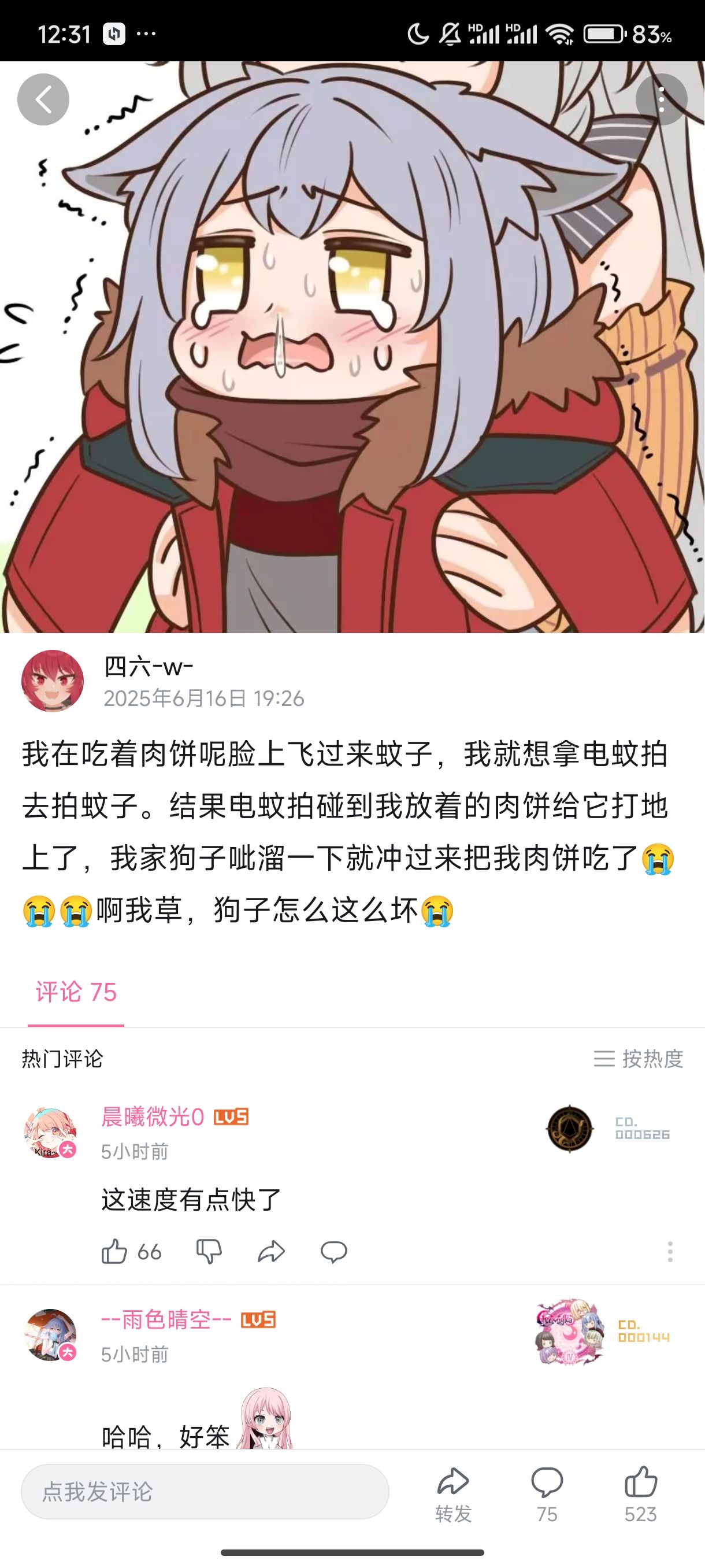Viewport: 705px width, 1568px height.
Task: Like 晨曦微光0's comment
Action: (x=114, y=1252)
